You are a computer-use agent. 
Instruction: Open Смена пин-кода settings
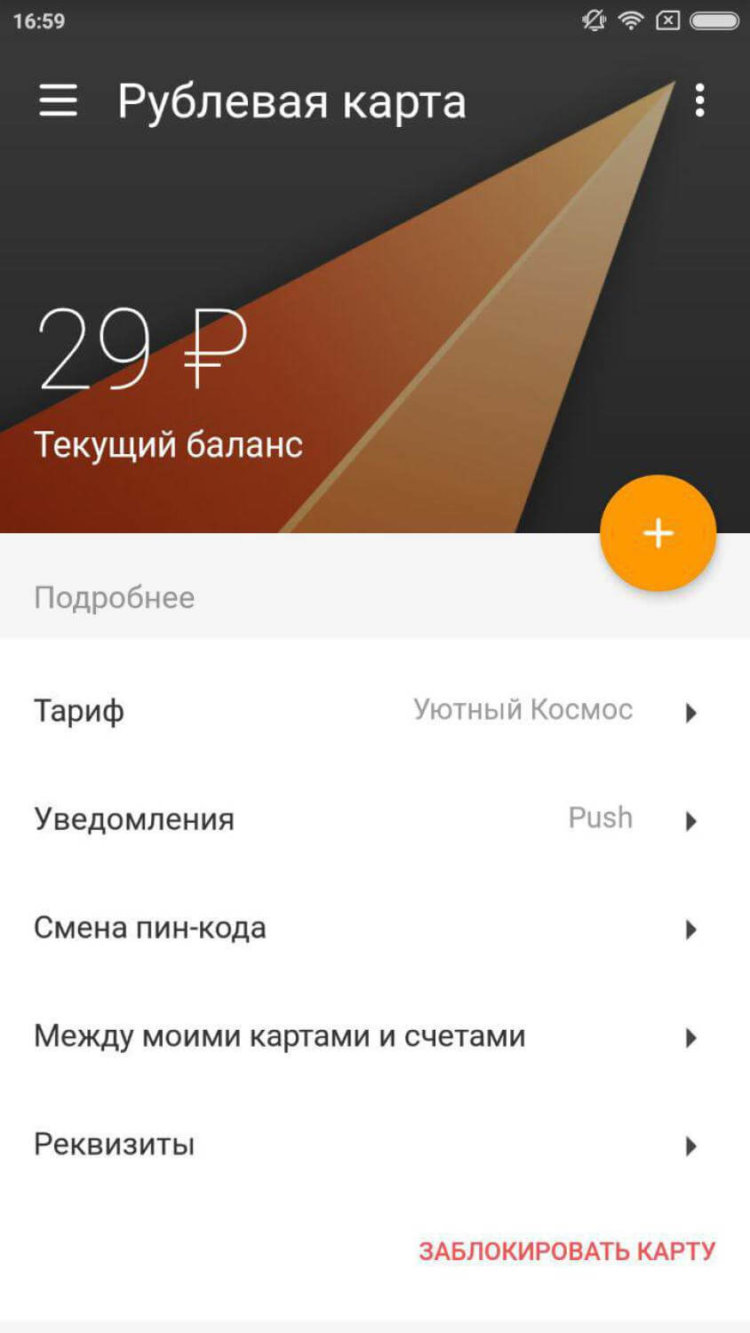[375, 928]
